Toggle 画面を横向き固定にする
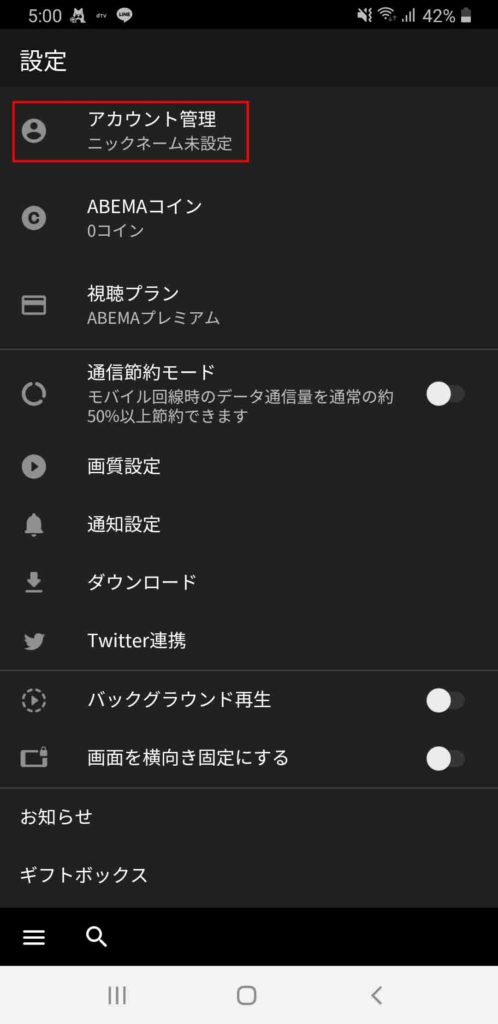Viewport: 498px width, 1024px height. [445, 758]
